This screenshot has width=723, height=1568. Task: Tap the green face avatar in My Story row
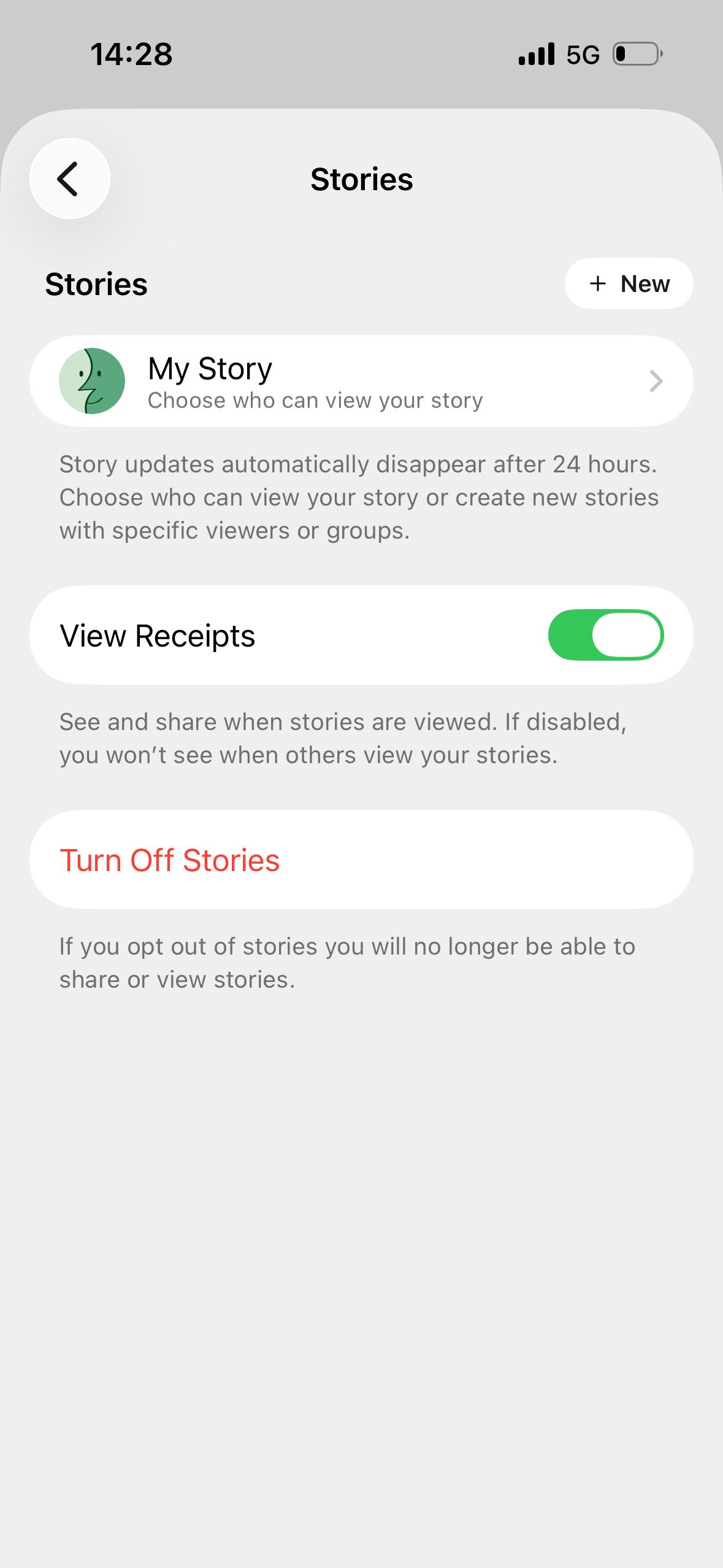coord(93,381)
